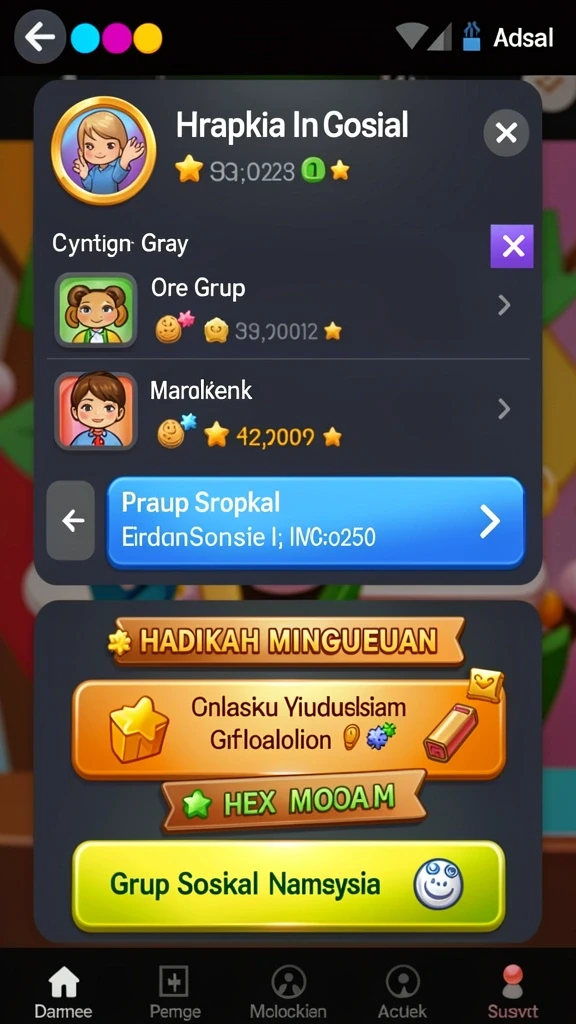Switch to the Damee home tab
576x1024 pixels.
pos(63,993)
